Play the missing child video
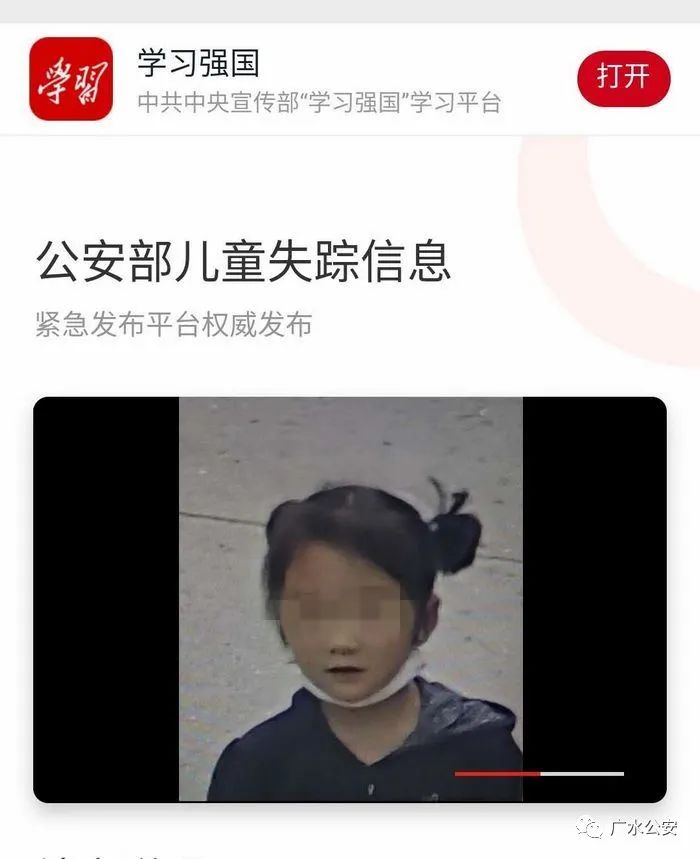This screenshot has height=859, width=700. [350, 599]
